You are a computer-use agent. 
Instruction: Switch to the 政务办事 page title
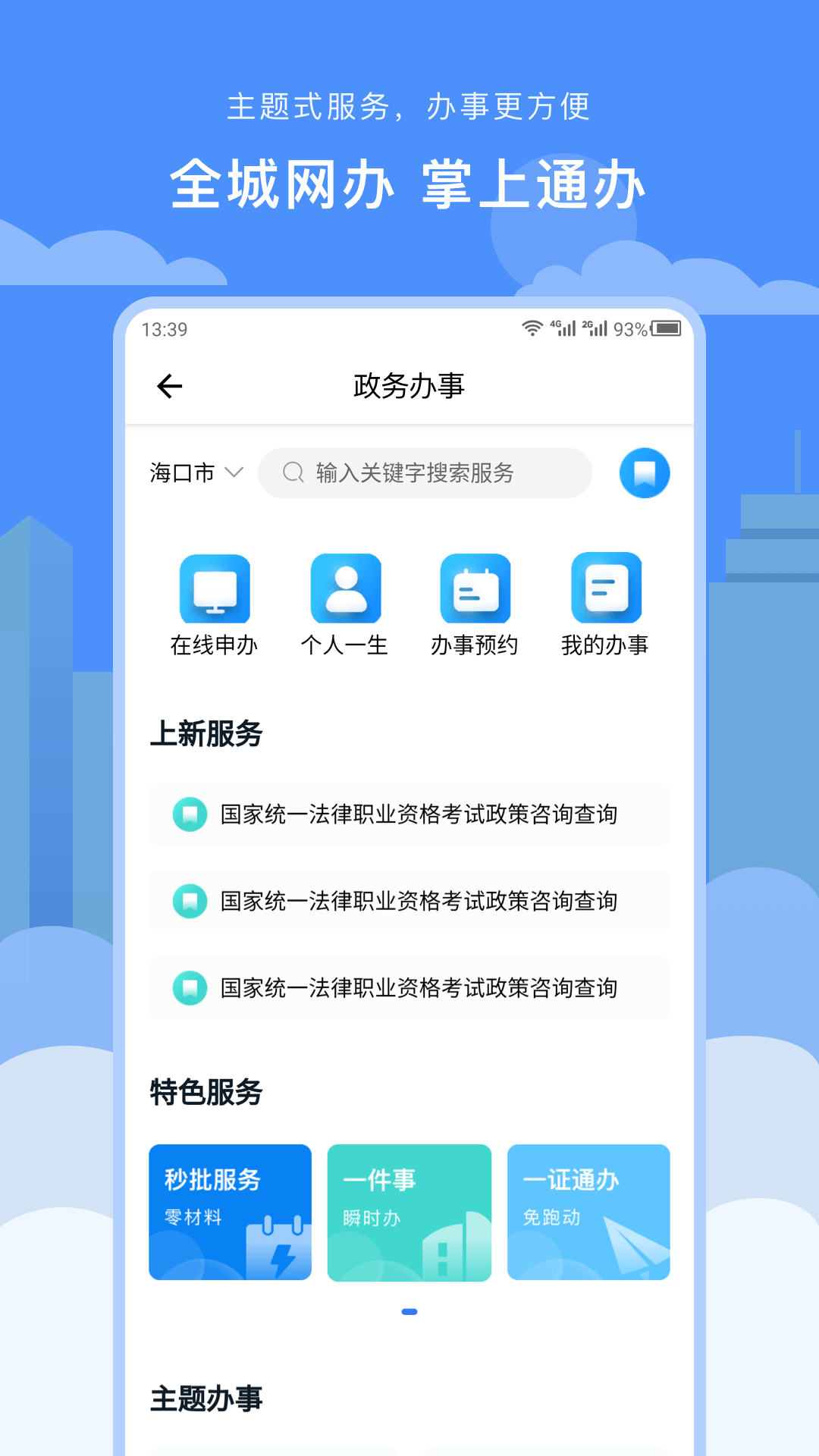pyautogui.click(x=409, y=385)
